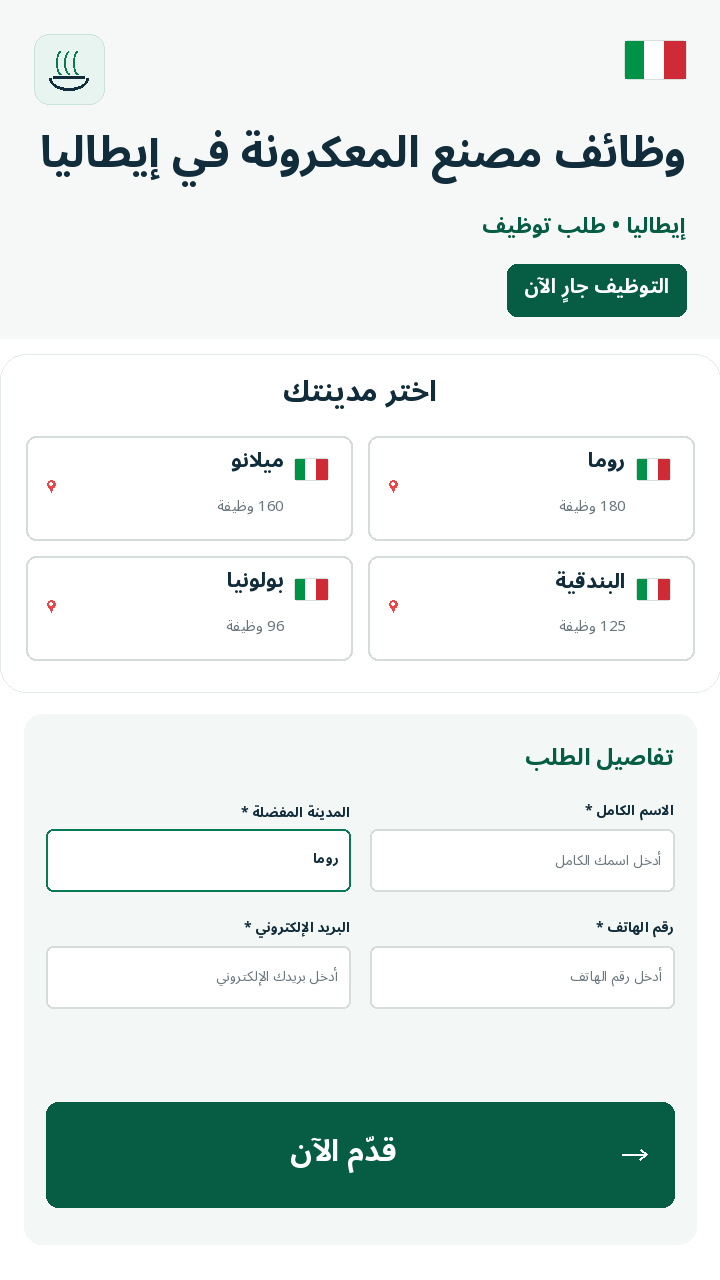Focus the الاسم الكامل input field
The image size is (720, 1280).
click(x=522, y=860)
